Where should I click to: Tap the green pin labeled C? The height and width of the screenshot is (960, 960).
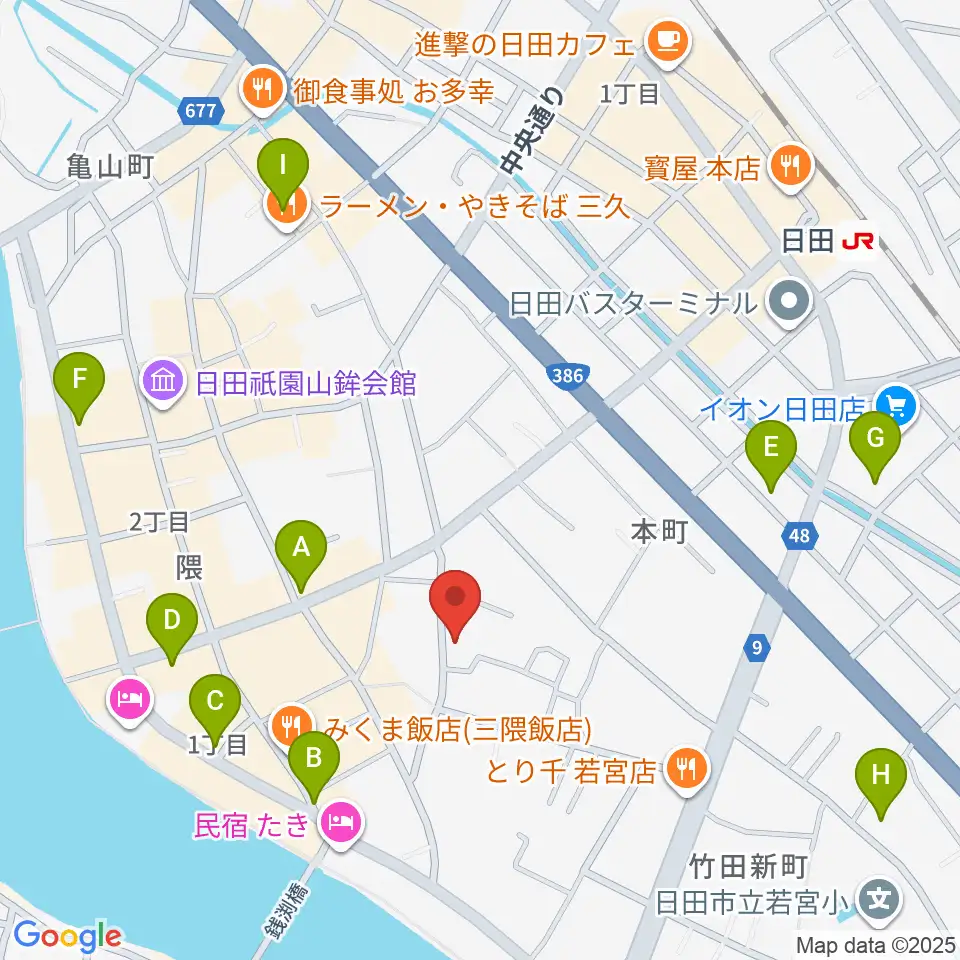click(x=215, y=709)
